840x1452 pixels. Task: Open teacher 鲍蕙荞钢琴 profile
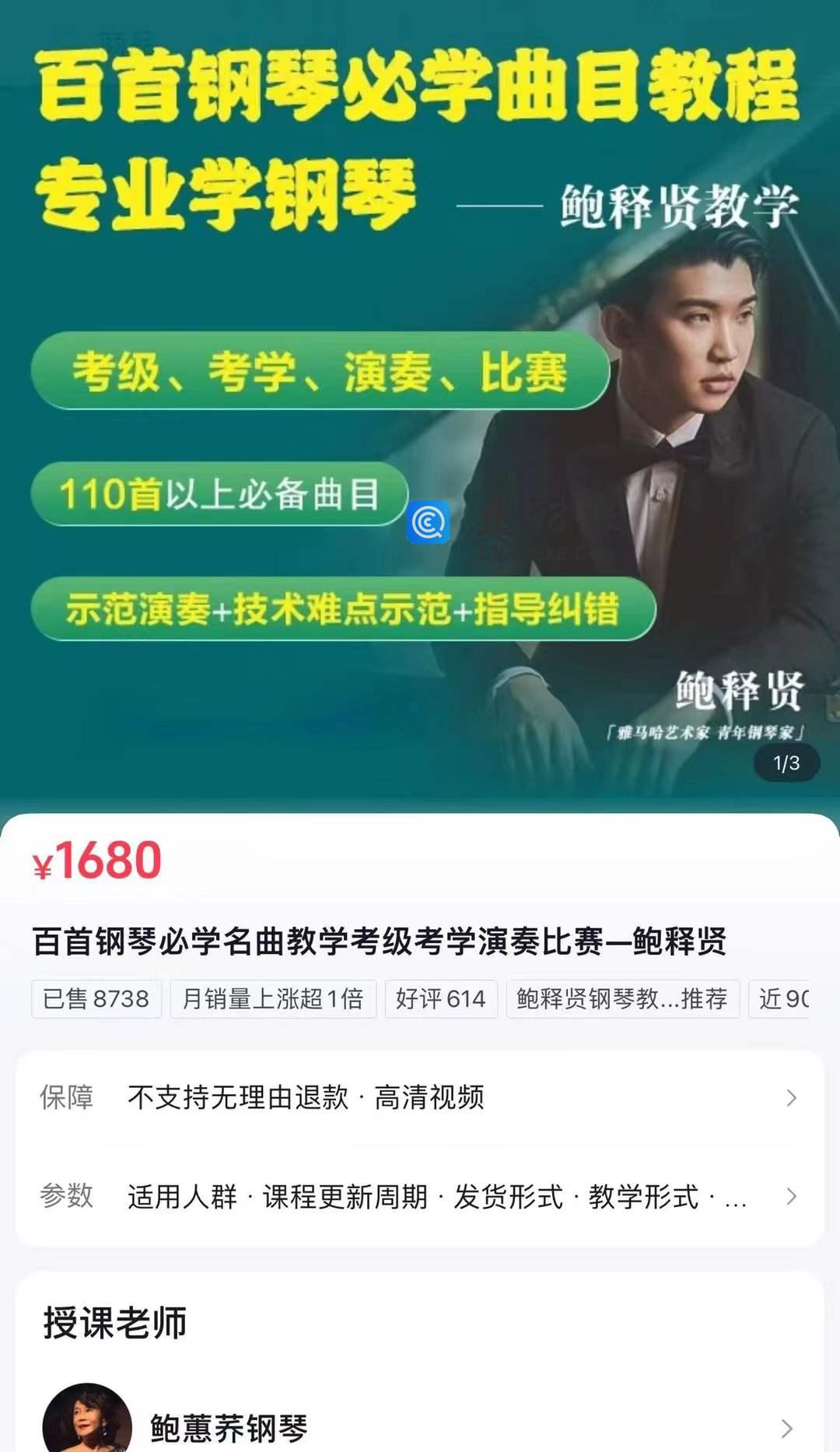coord(420,1427)
